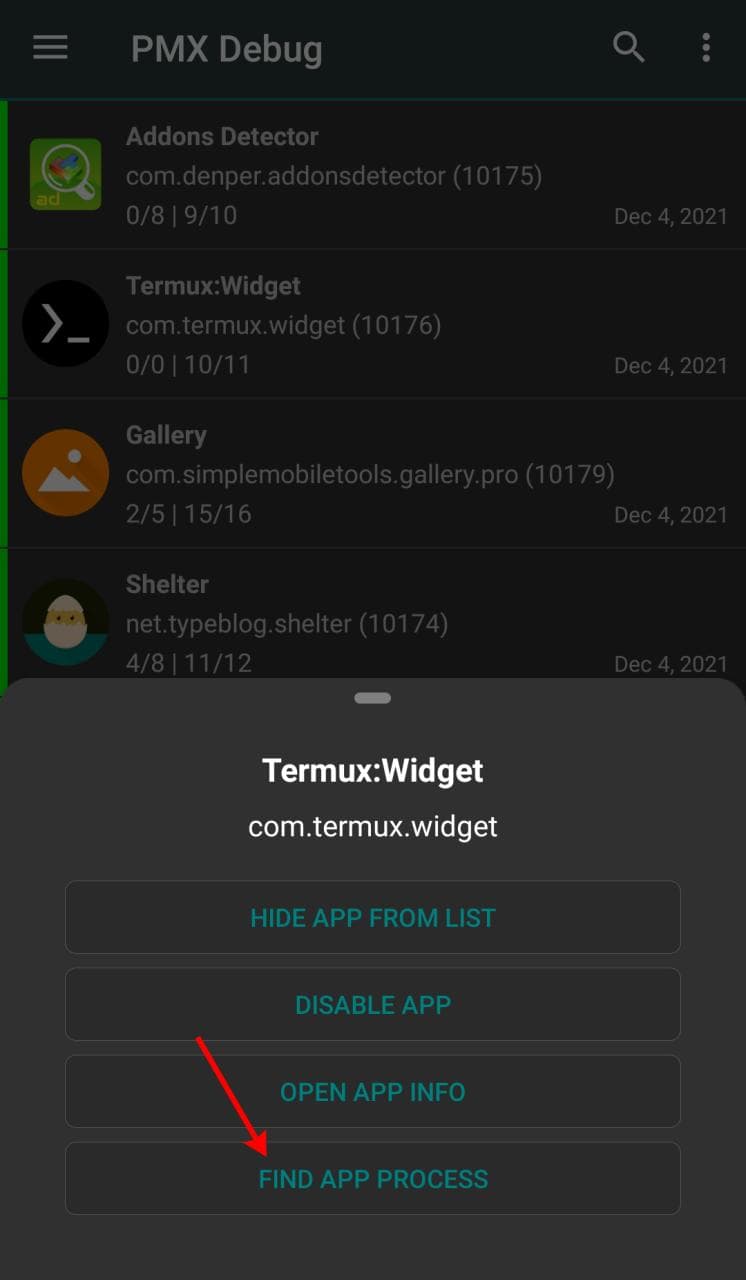The image size is (746, 1280).
Task: Open the navigation drawer menu
Action: click(50, 47)
